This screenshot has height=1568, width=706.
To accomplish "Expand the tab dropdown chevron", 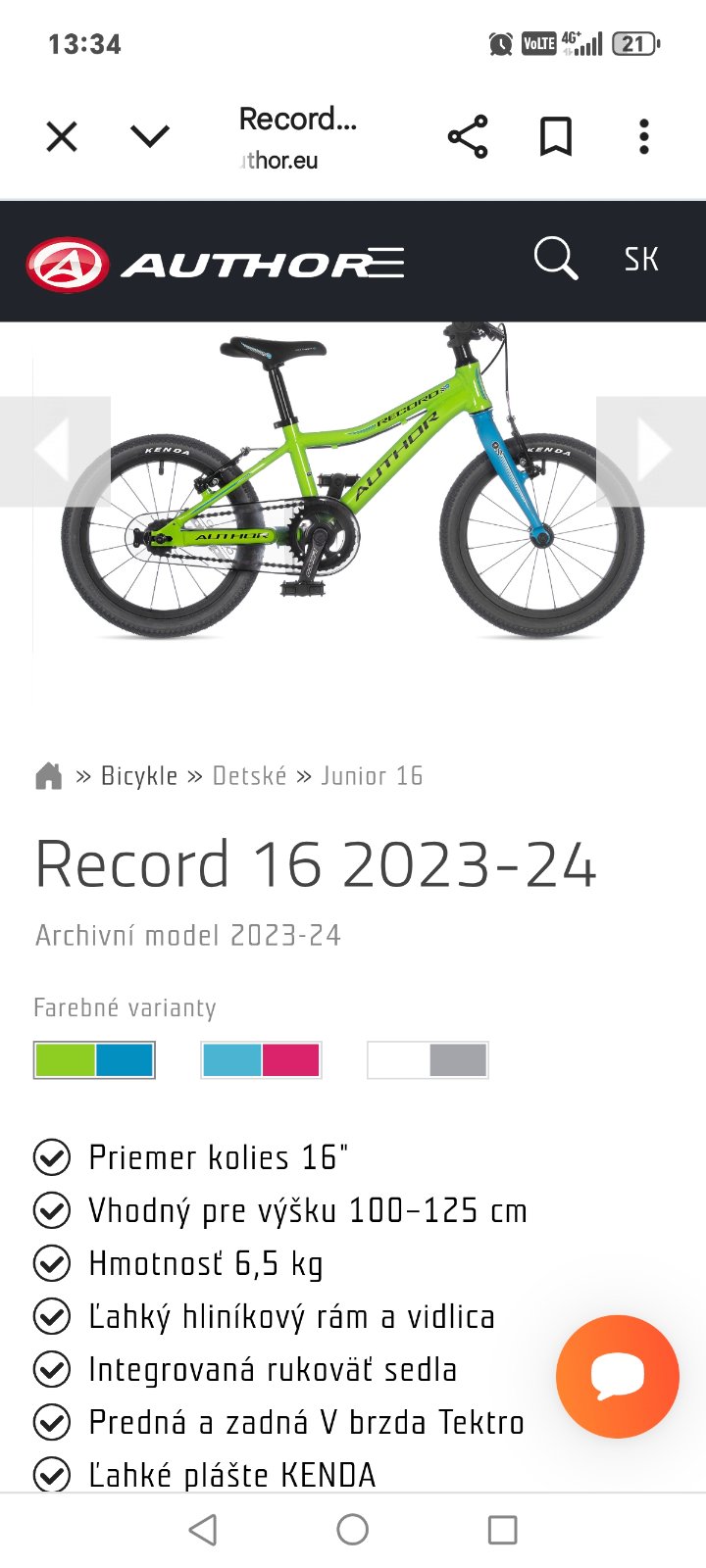I will (150, 137).
